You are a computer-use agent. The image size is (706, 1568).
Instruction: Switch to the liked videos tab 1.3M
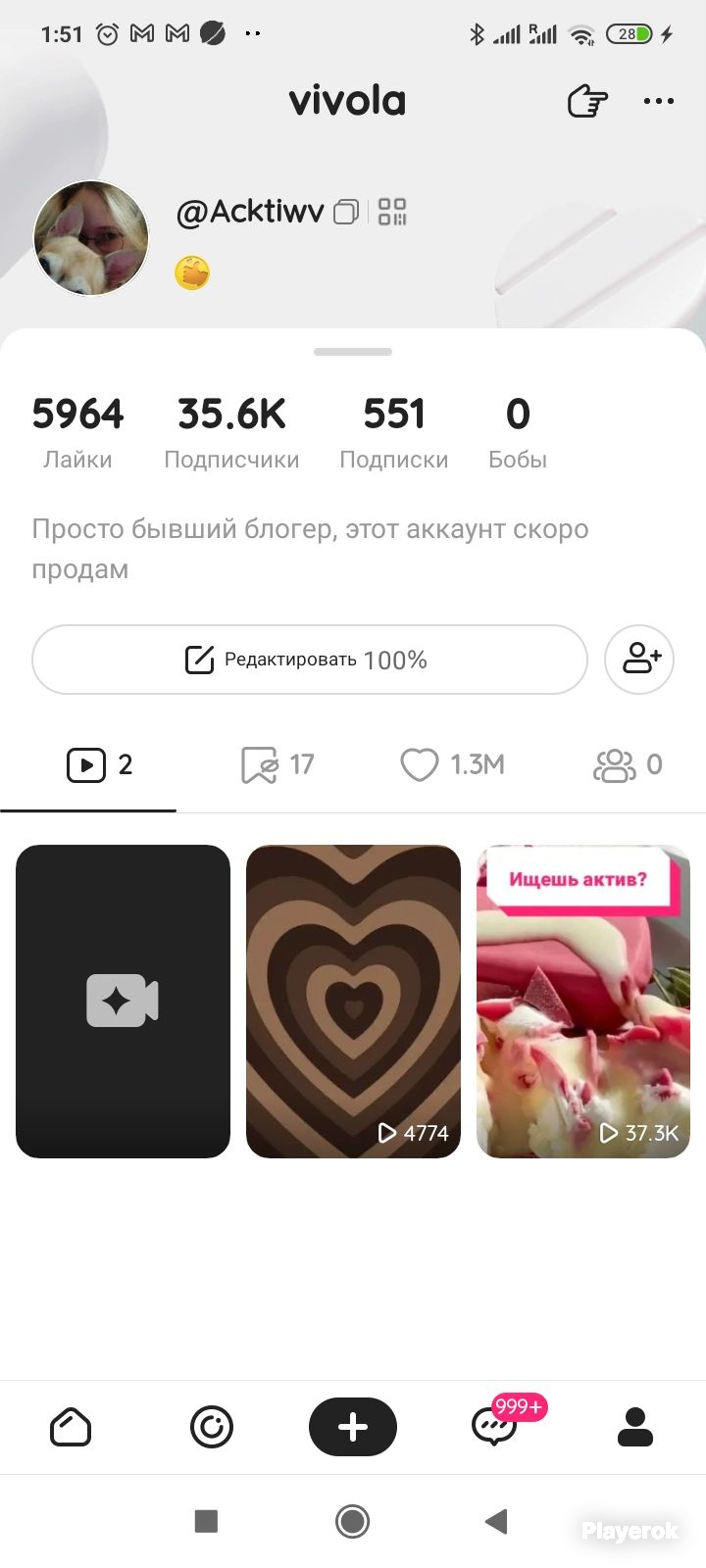(452, 765)
